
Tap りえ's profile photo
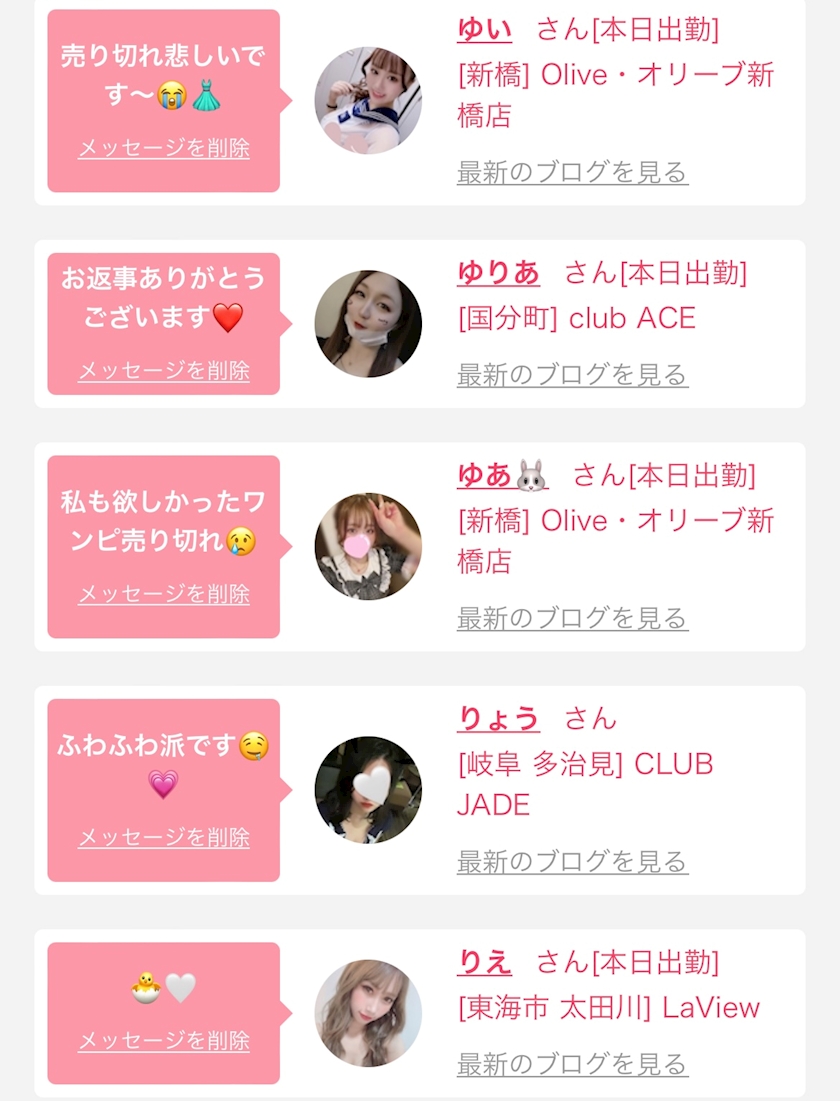368,1013
